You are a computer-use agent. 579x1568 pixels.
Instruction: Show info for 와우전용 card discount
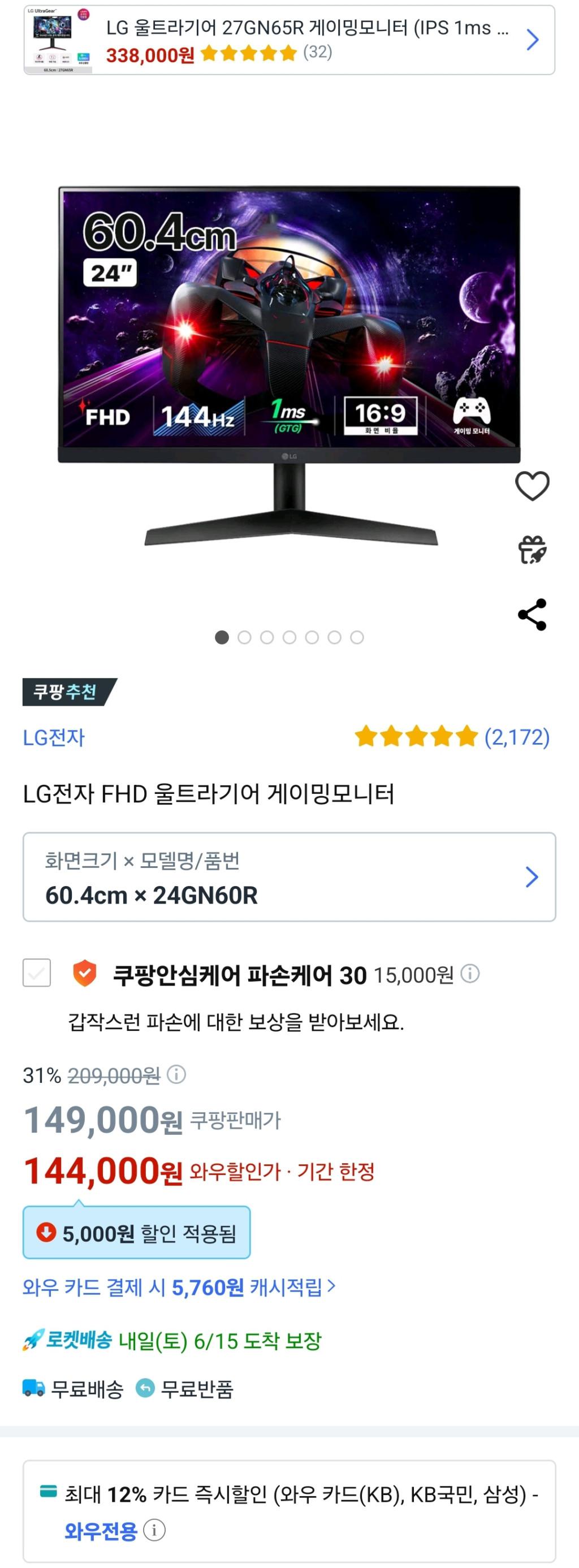pos(154,1530)
